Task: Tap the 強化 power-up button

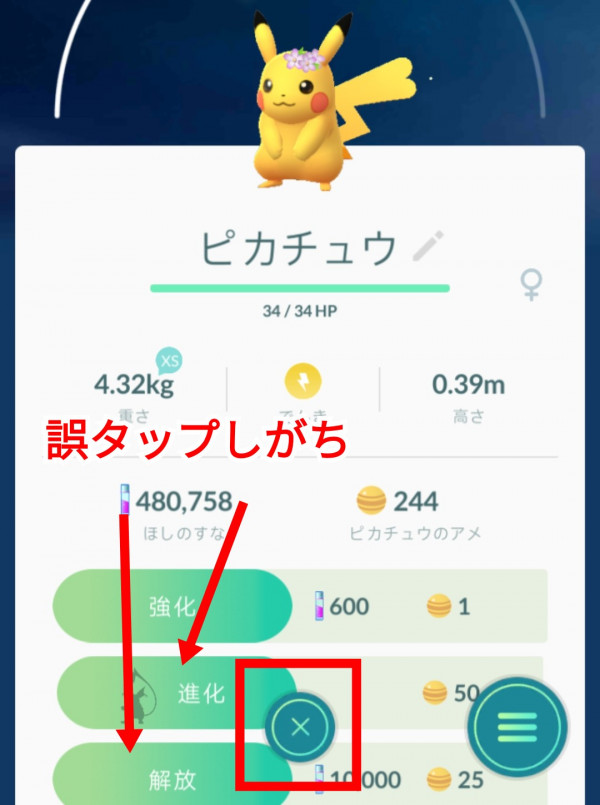Action: pyautogui.click(x=165, y=606)
